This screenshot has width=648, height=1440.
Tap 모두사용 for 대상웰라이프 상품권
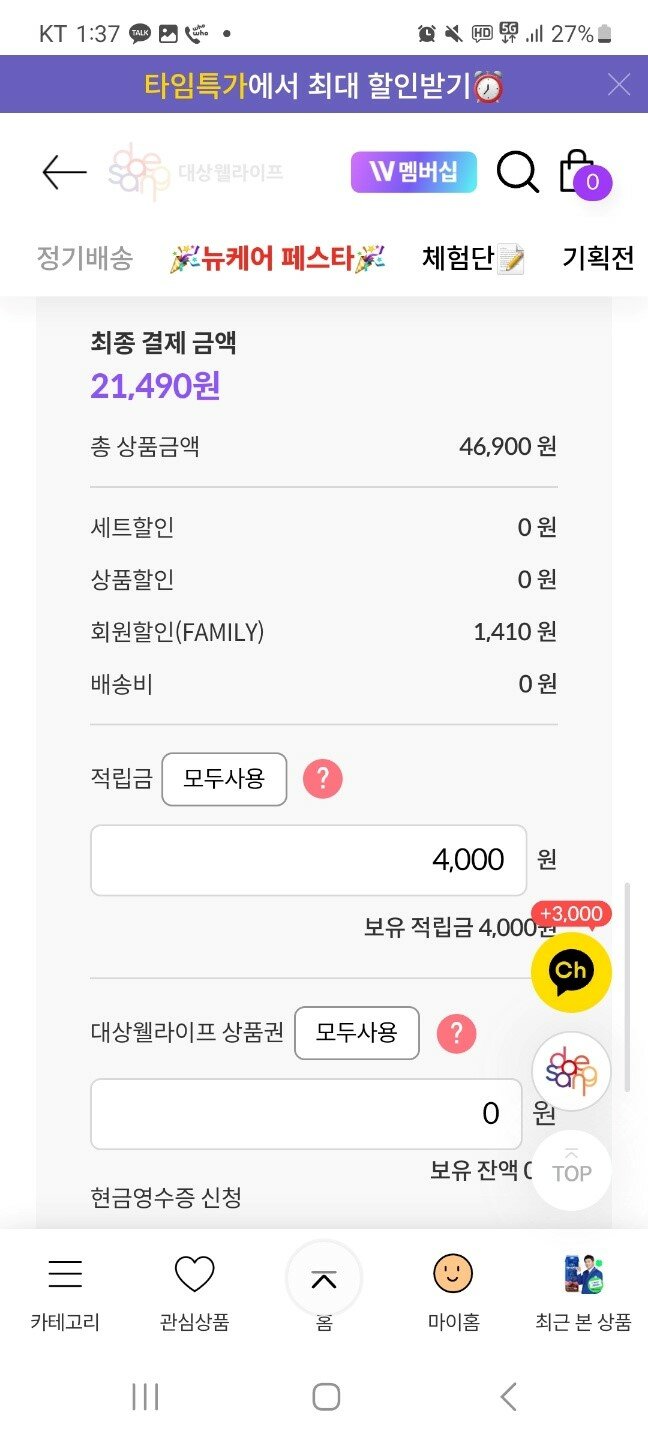pyautogui.click(x=356, y=1033)
